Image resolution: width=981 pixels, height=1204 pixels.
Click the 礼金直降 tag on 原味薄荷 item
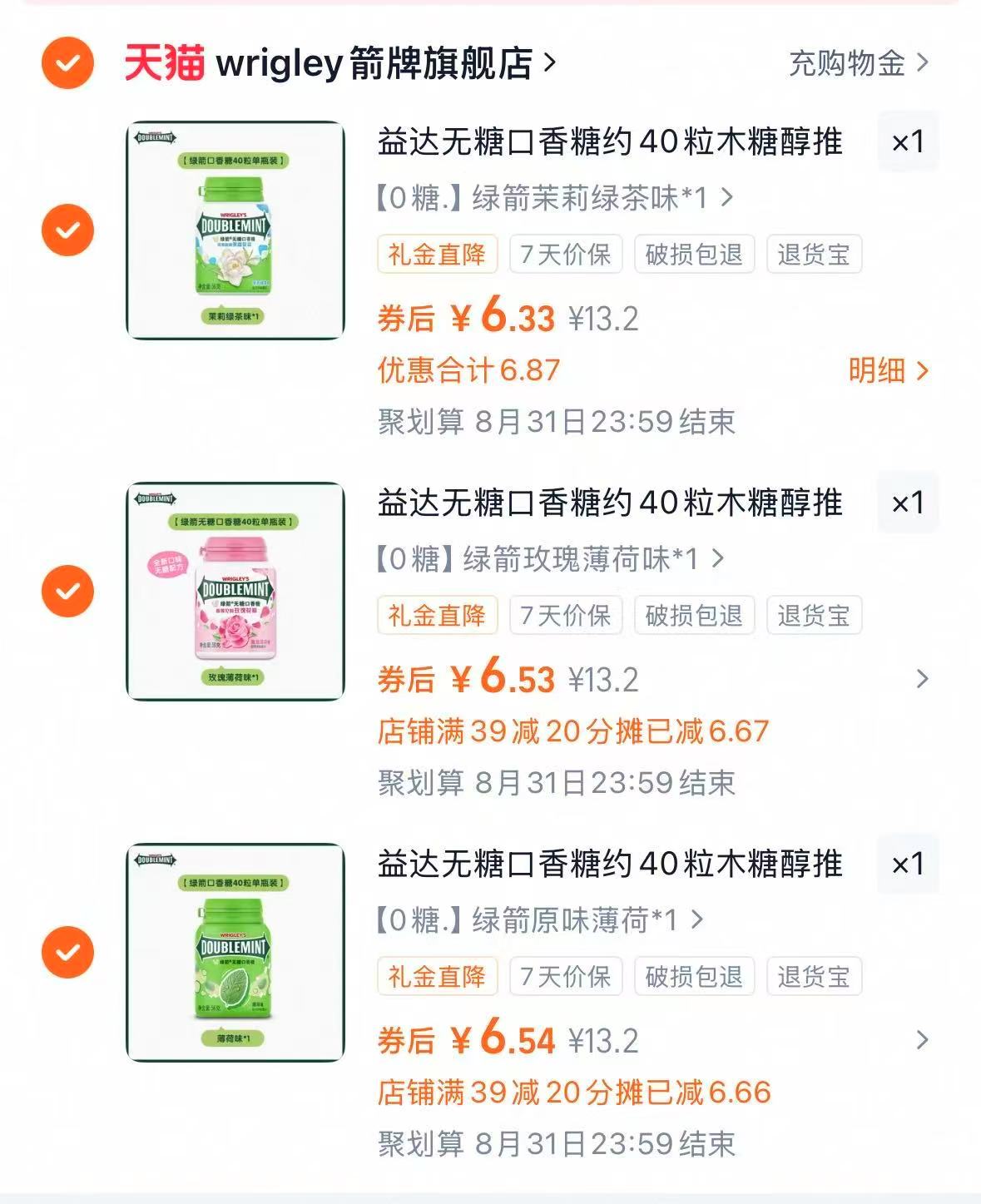[437, 976]
